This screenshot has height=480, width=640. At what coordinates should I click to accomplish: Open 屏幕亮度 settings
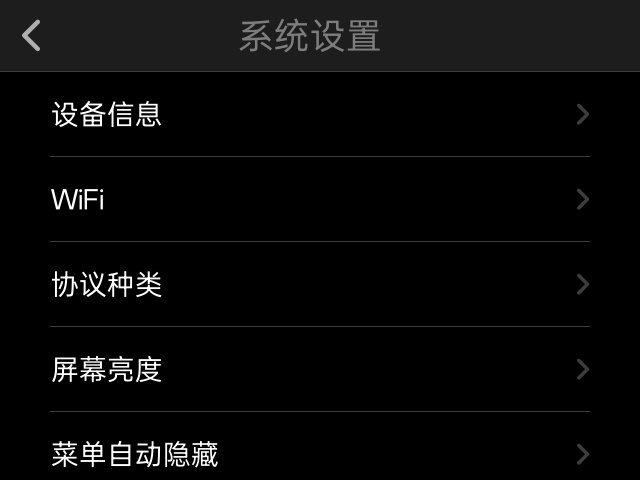320,370
